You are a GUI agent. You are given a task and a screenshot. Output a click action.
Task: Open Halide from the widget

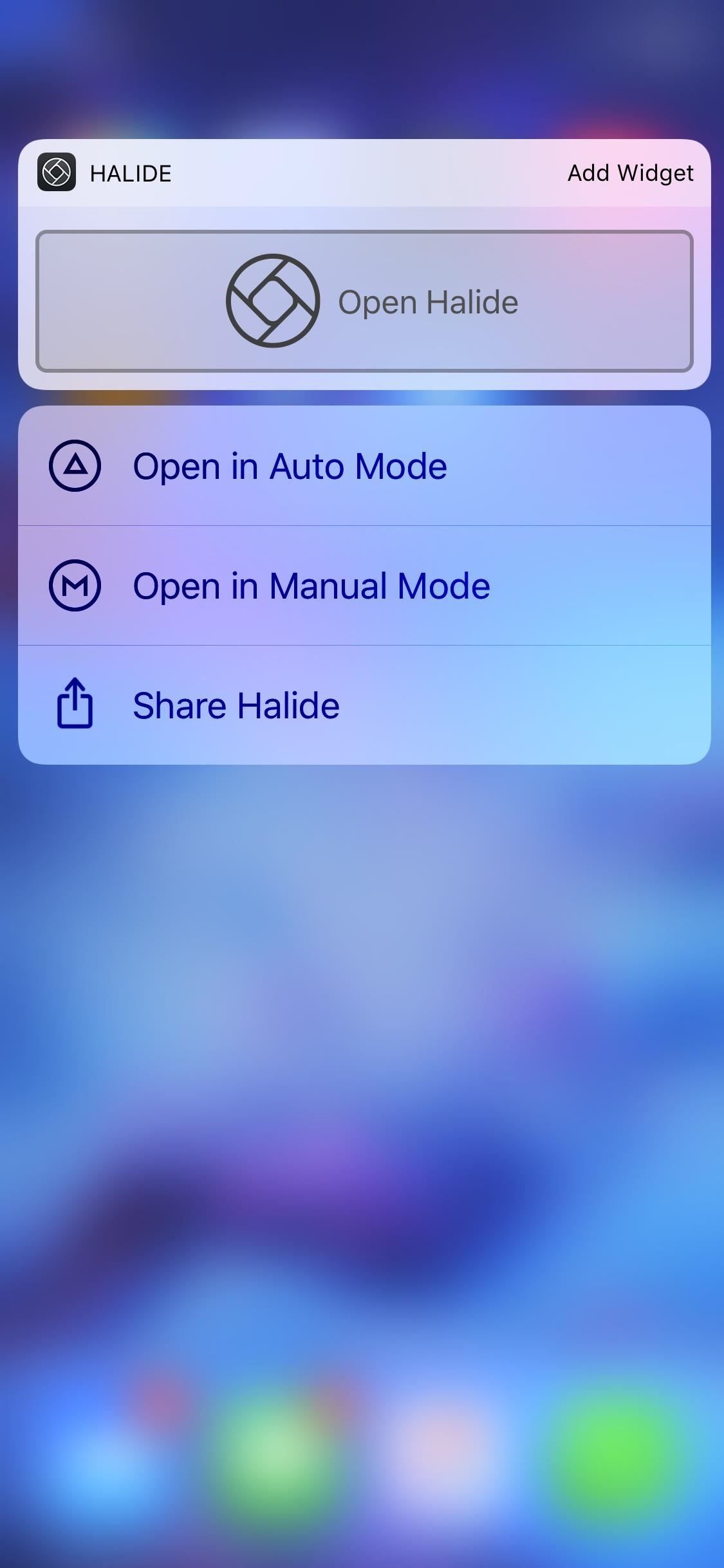[x=364, y=301]
